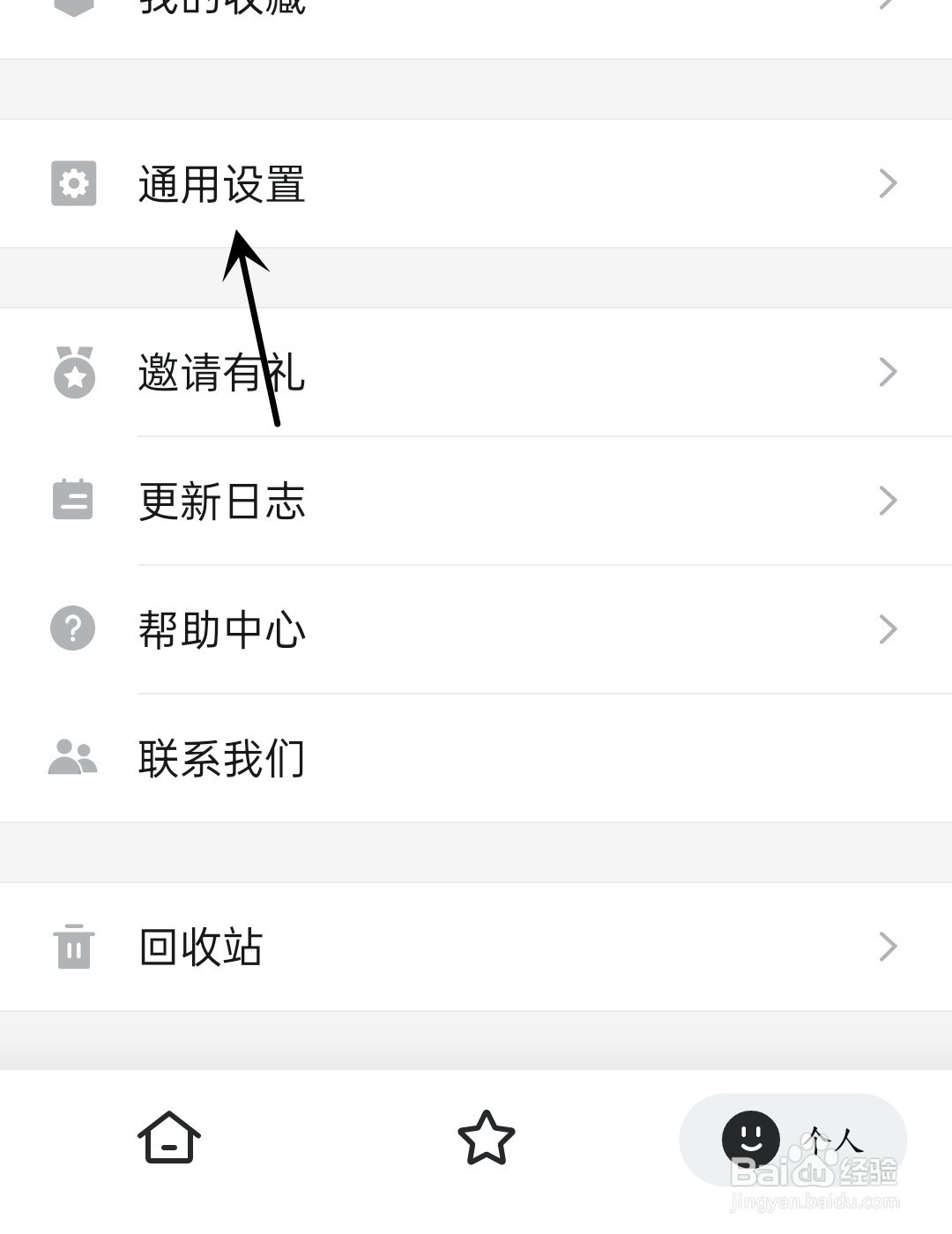Screen dimensions: 952x1234
Task: Expand the 回收站 row chevron
Action: pos(889,947)
